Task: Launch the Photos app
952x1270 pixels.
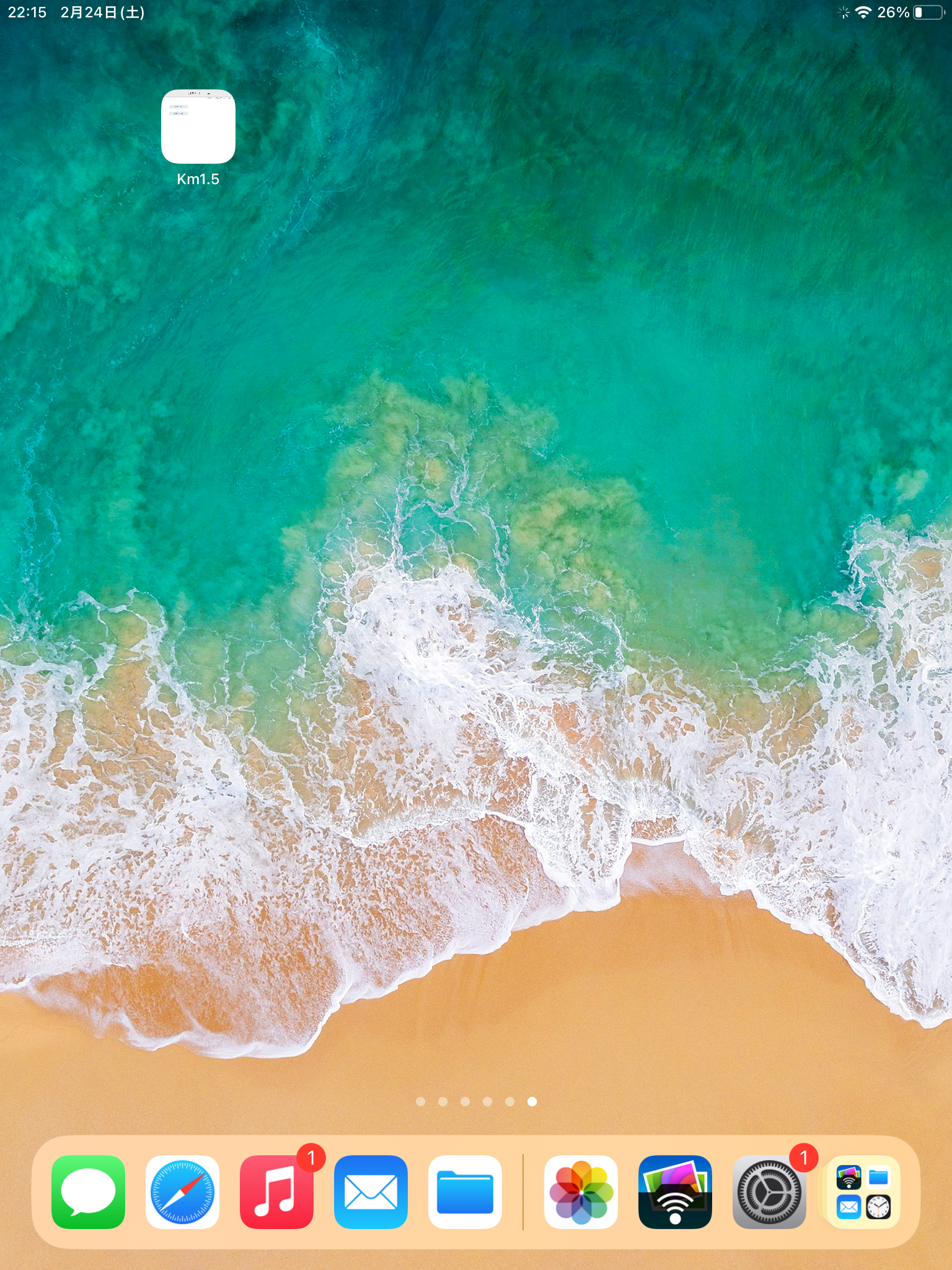Action: click(581, 1191)
